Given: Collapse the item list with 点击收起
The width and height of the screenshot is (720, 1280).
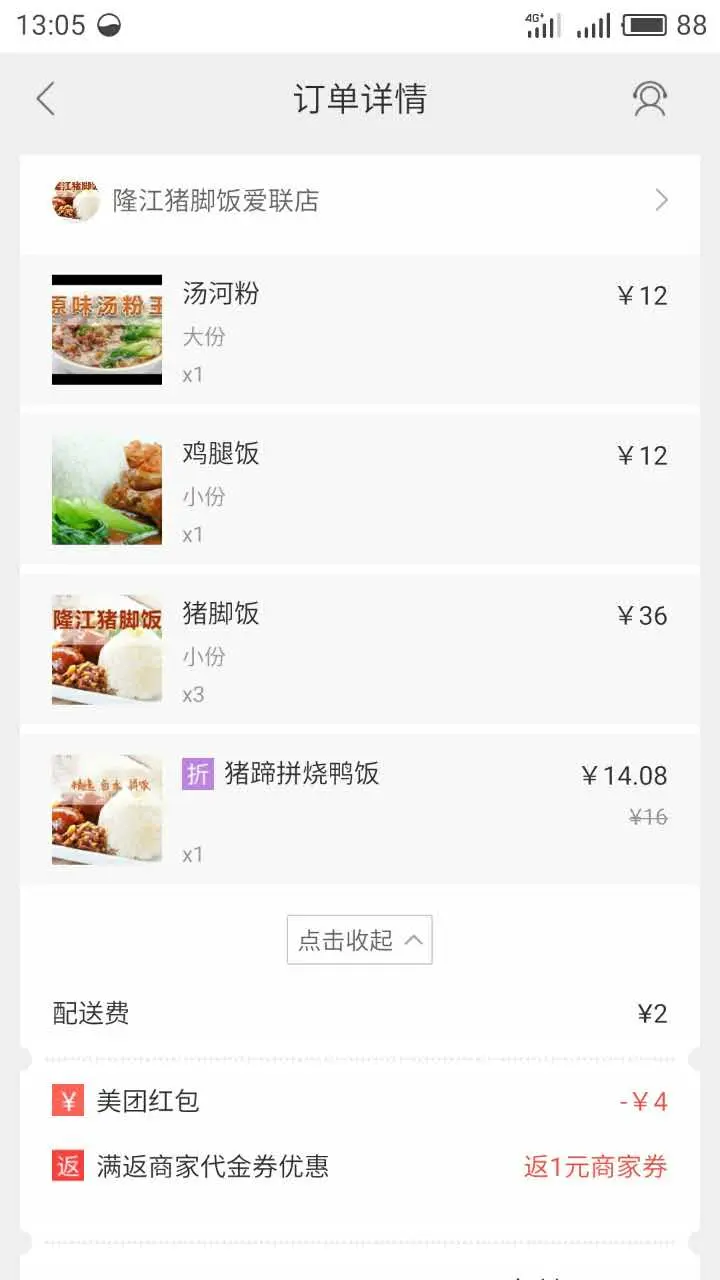Looking at the screenshot, I should tap(359, 940).
